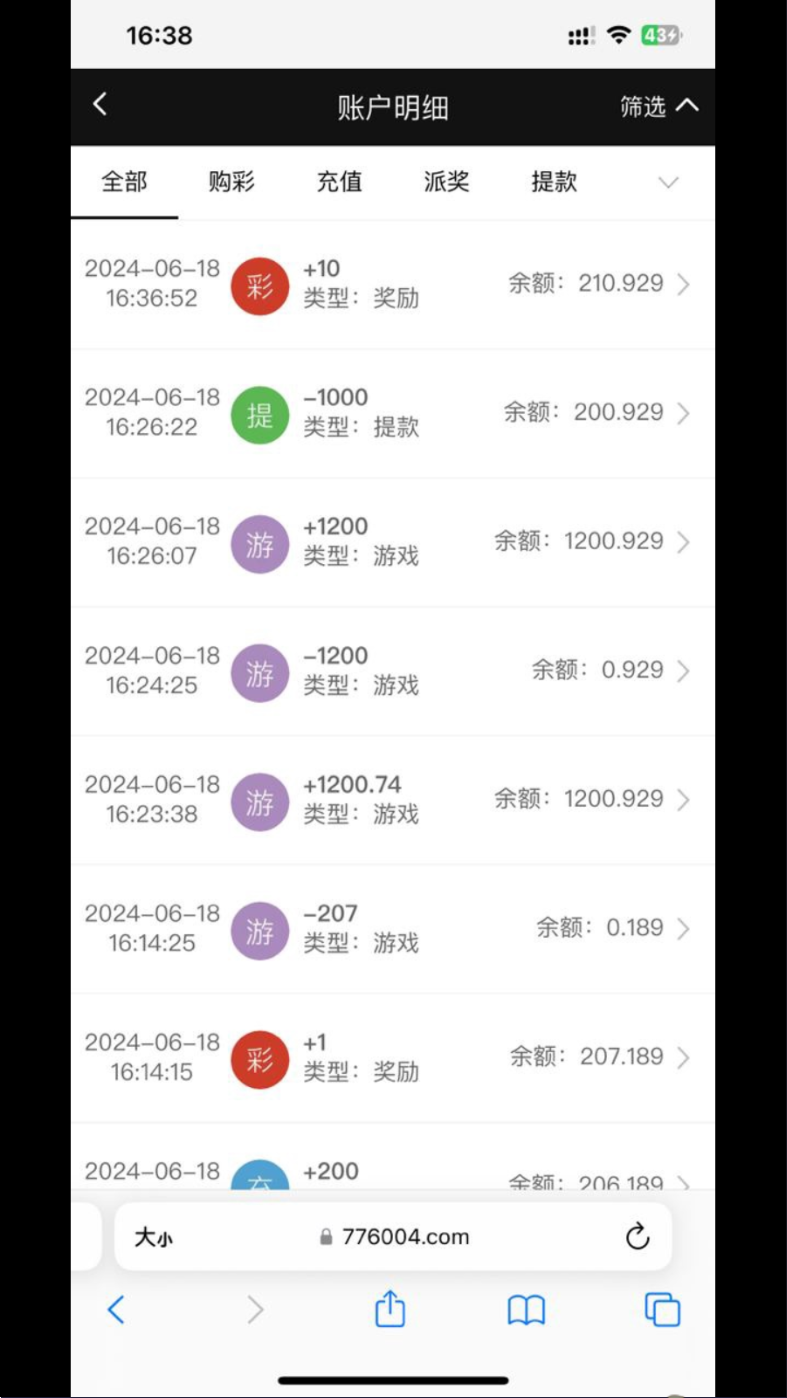Switch to the 充值 tab
This screenshot has width=787, height=1398.
tap(339, 182)
